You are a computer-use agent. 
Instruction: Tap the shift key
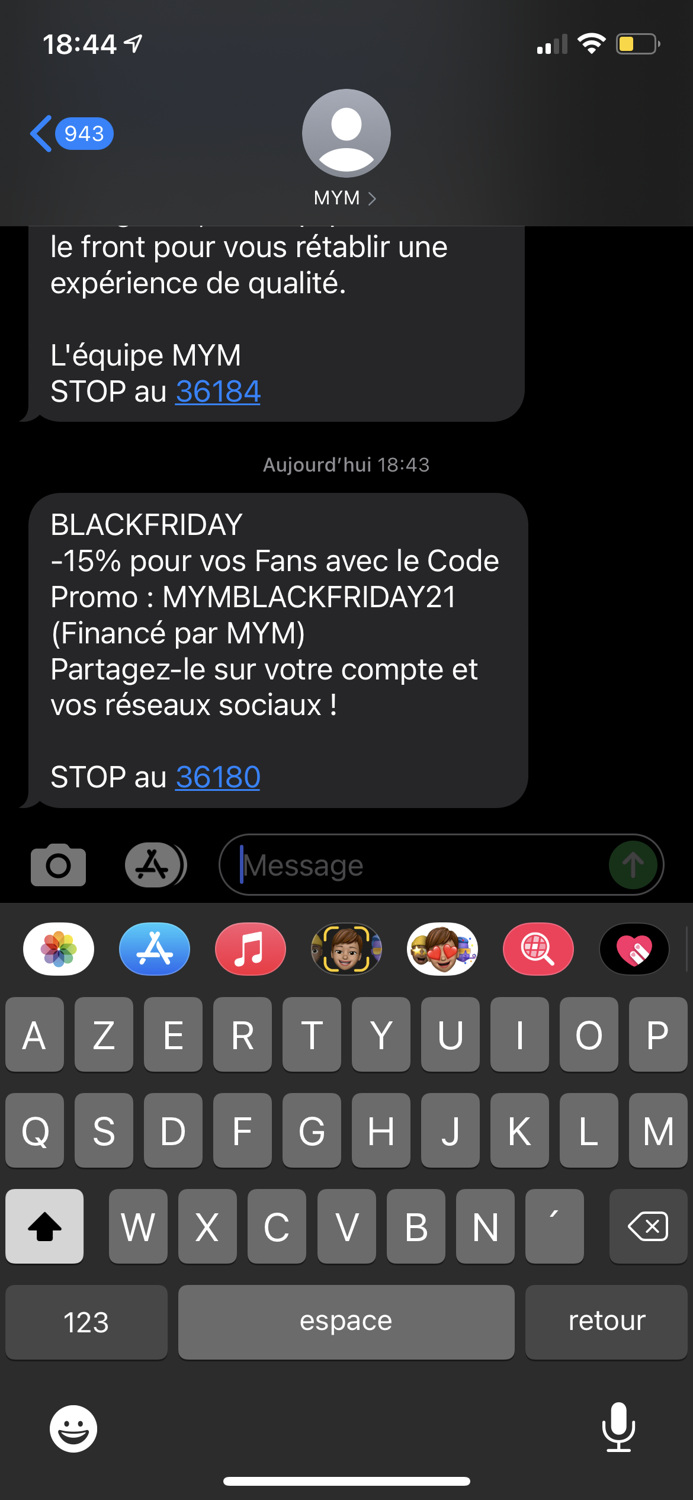click(45, 1226)
